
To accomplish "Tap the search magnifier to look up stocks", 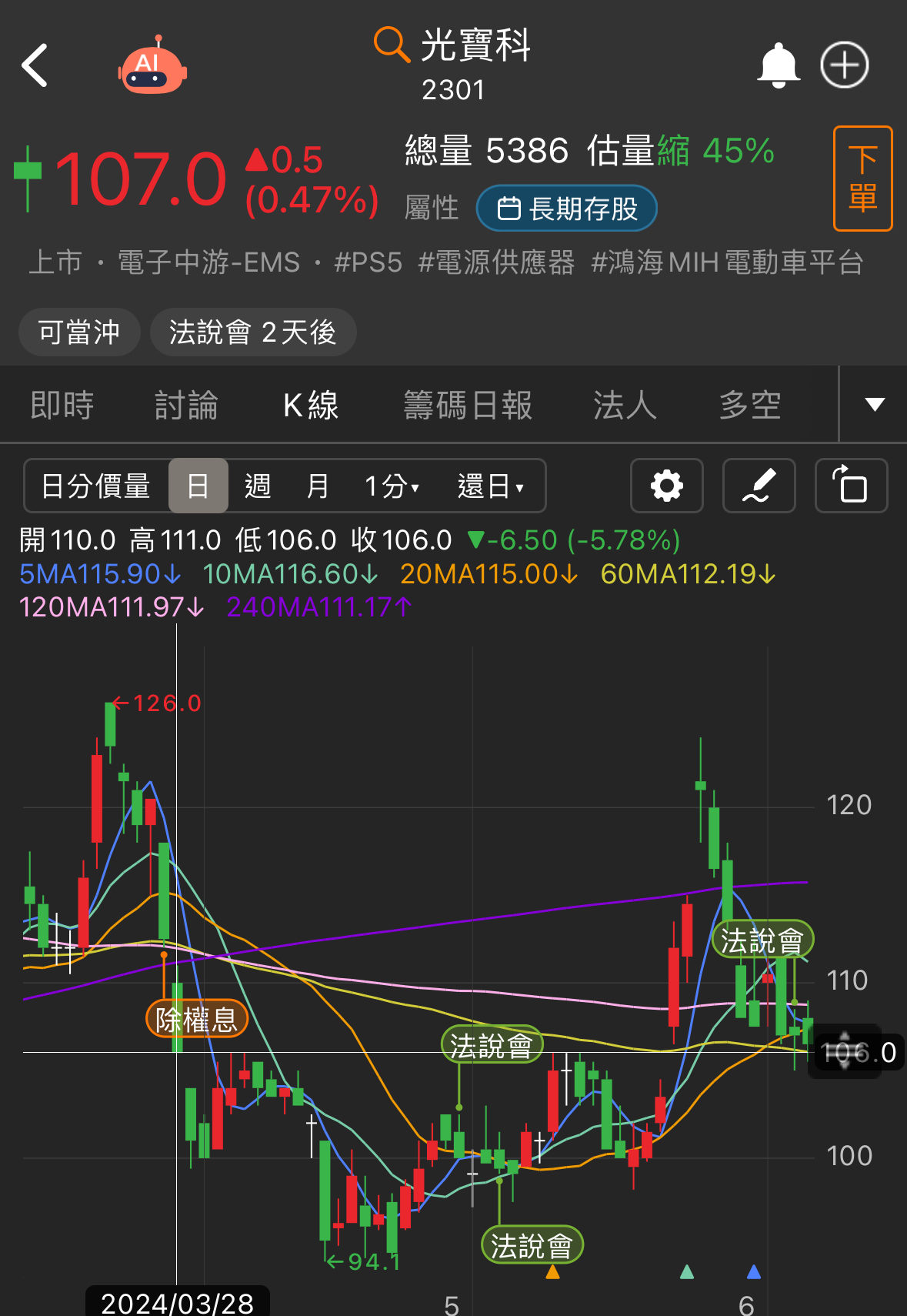I will click(391, 45).
